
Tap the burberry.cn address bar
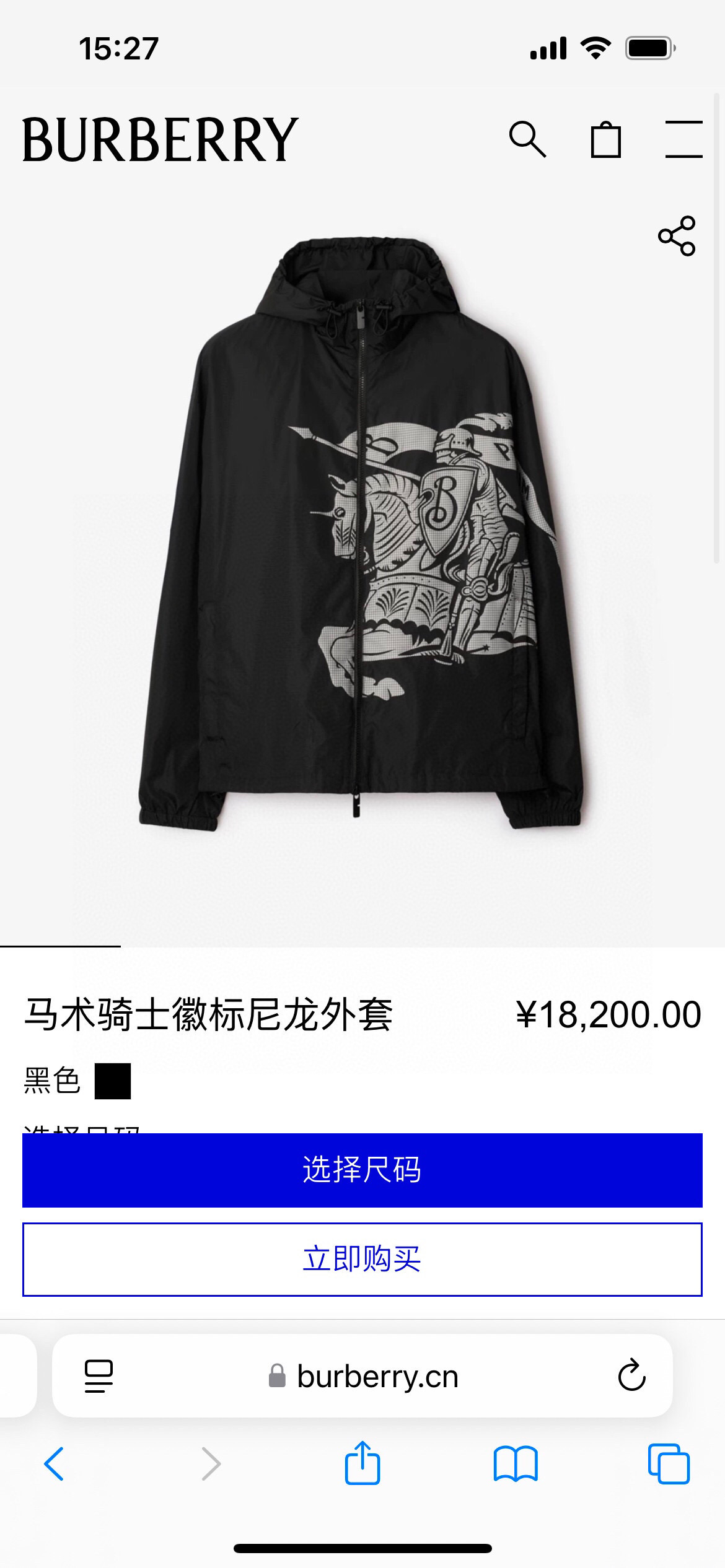[377, 1377]
